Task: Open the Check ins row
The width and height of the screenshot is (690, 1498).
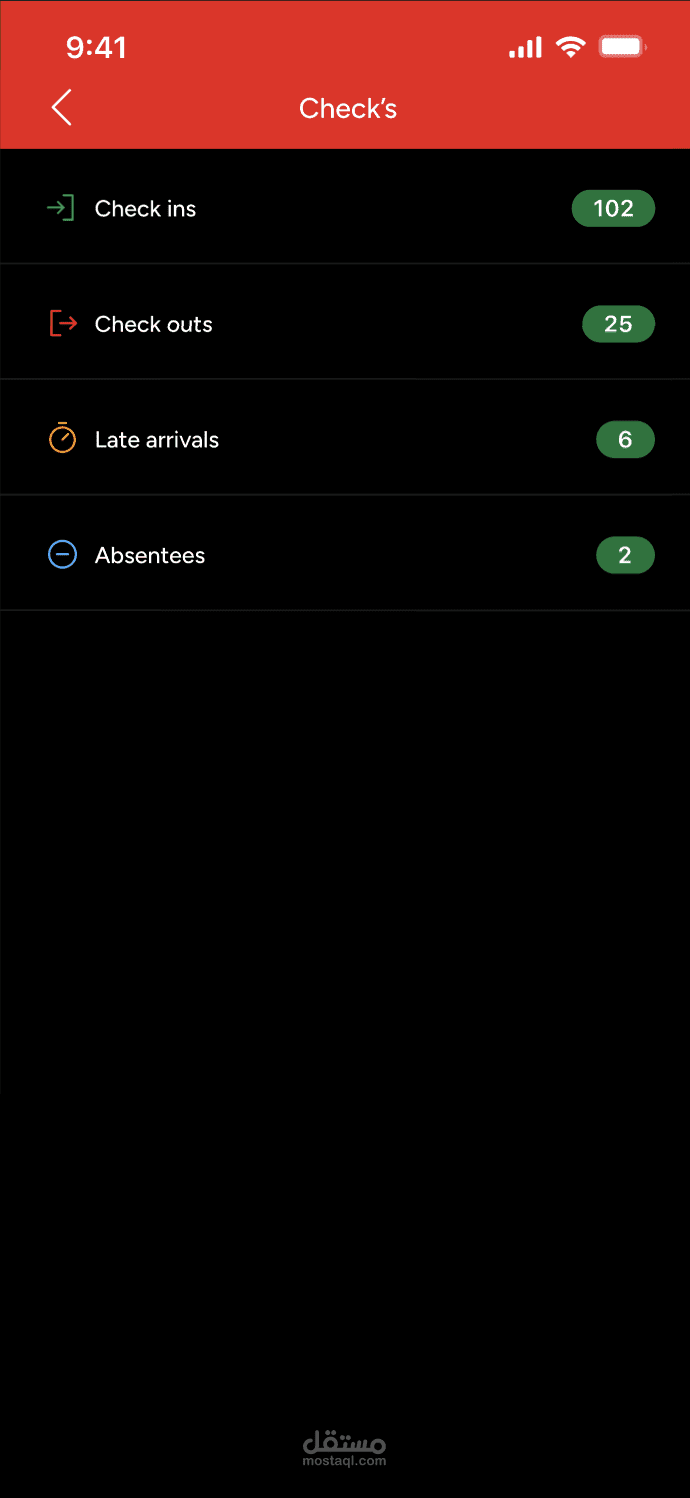Action: click(345, 207)
